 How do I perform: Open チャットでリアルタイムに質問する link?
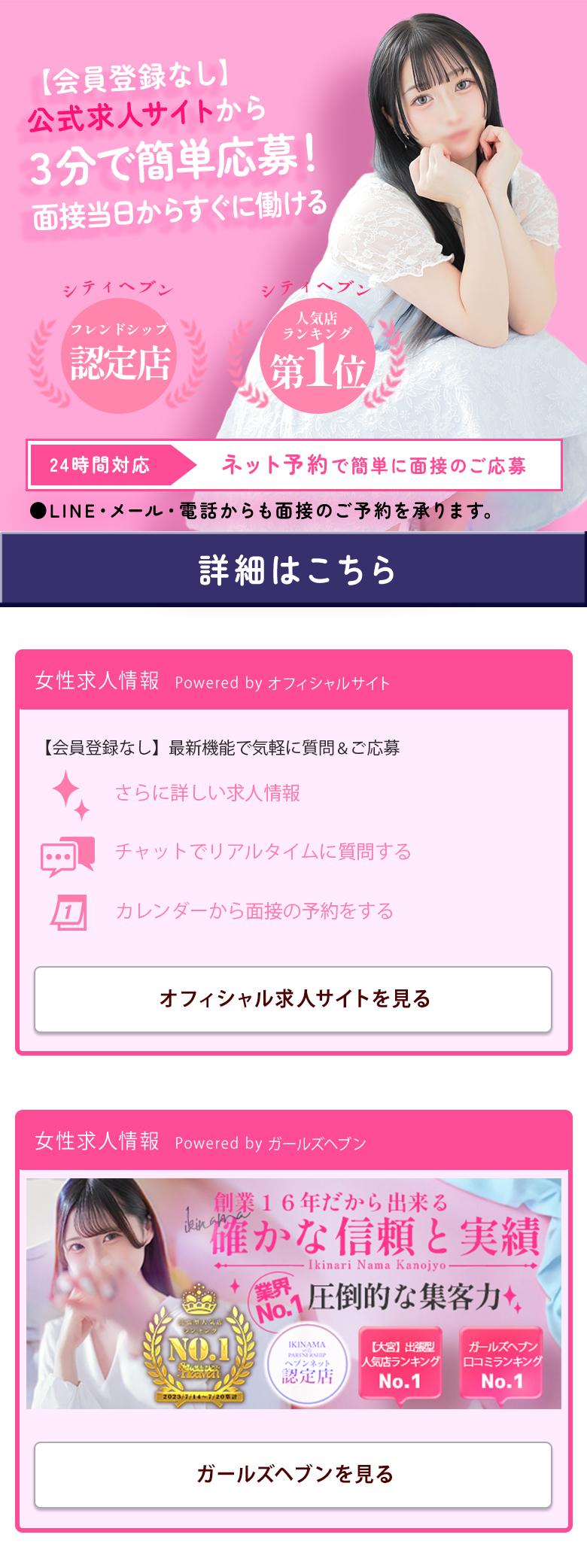[263, 852]
